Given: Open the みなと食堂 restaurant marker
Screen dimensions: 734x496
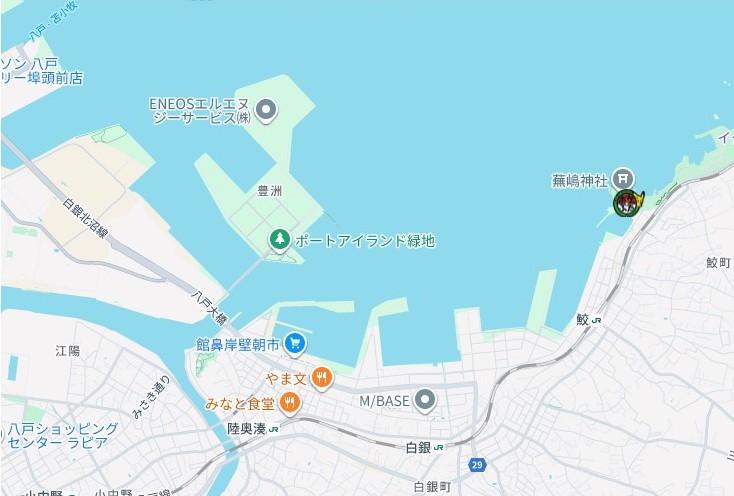Looking at the screenshot, I should 289,403.
